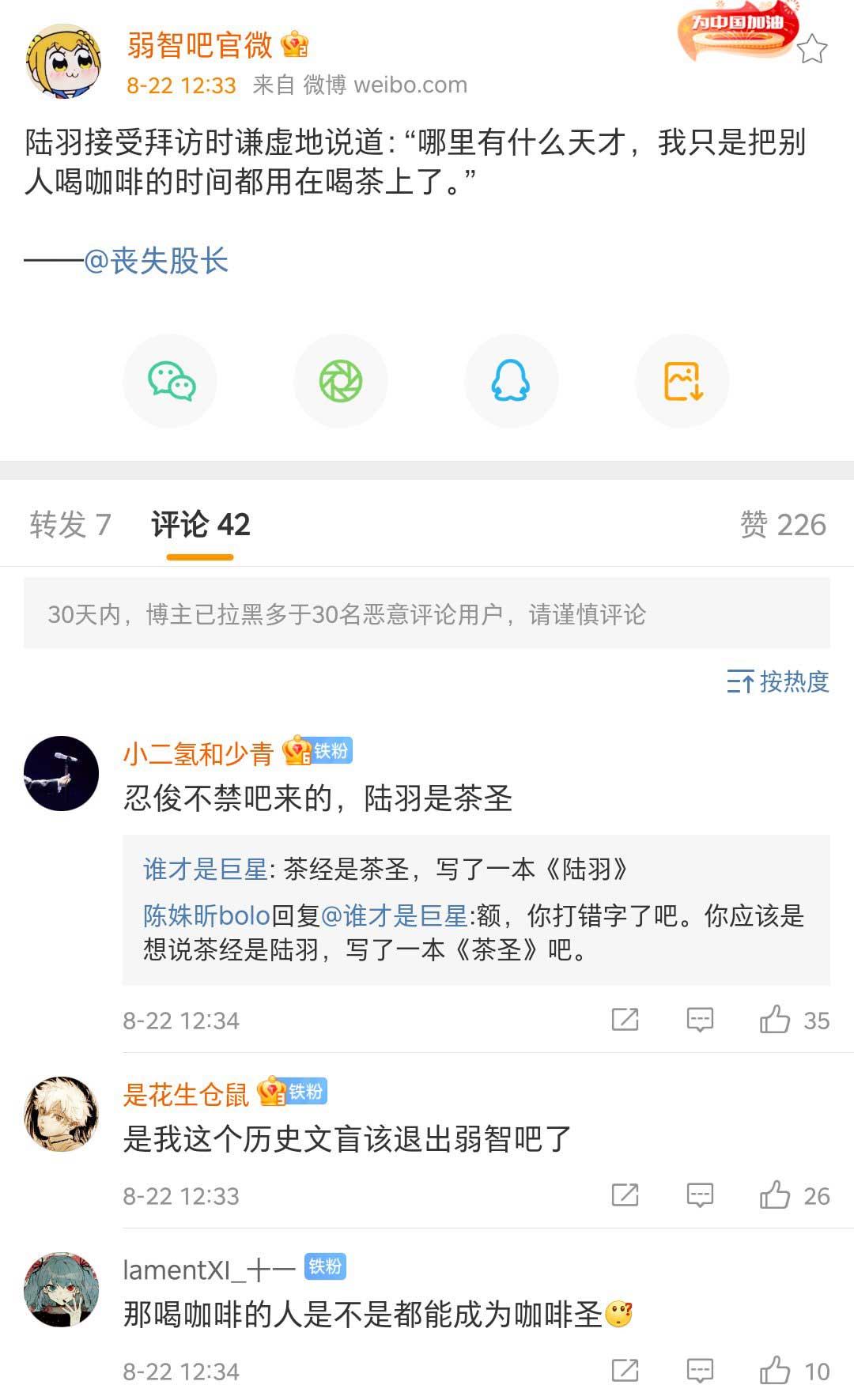854x1400 pixels.
Task: Repost lamentXI_十一's comment
Action: tap(625, 1371)
